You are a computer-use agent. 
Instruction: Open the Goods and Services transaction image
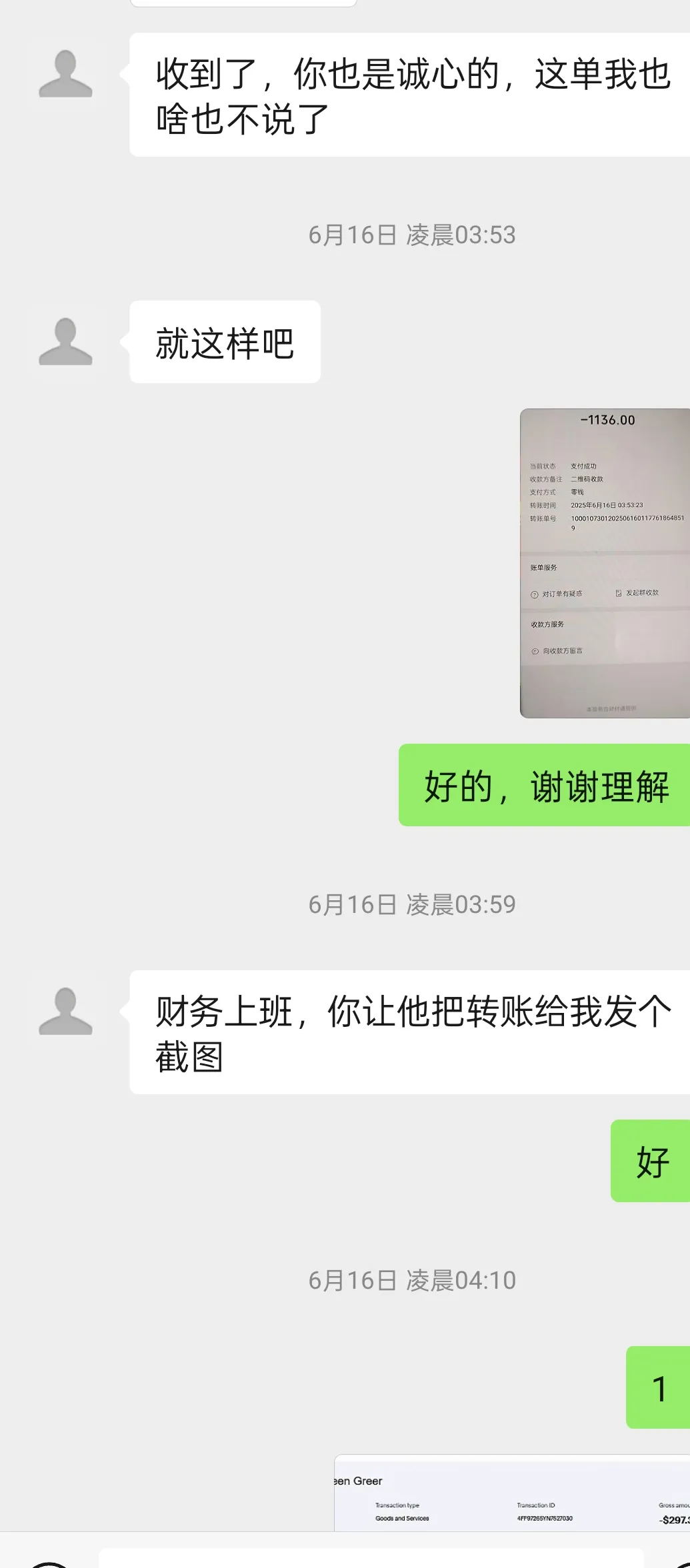click(511, 1493)
